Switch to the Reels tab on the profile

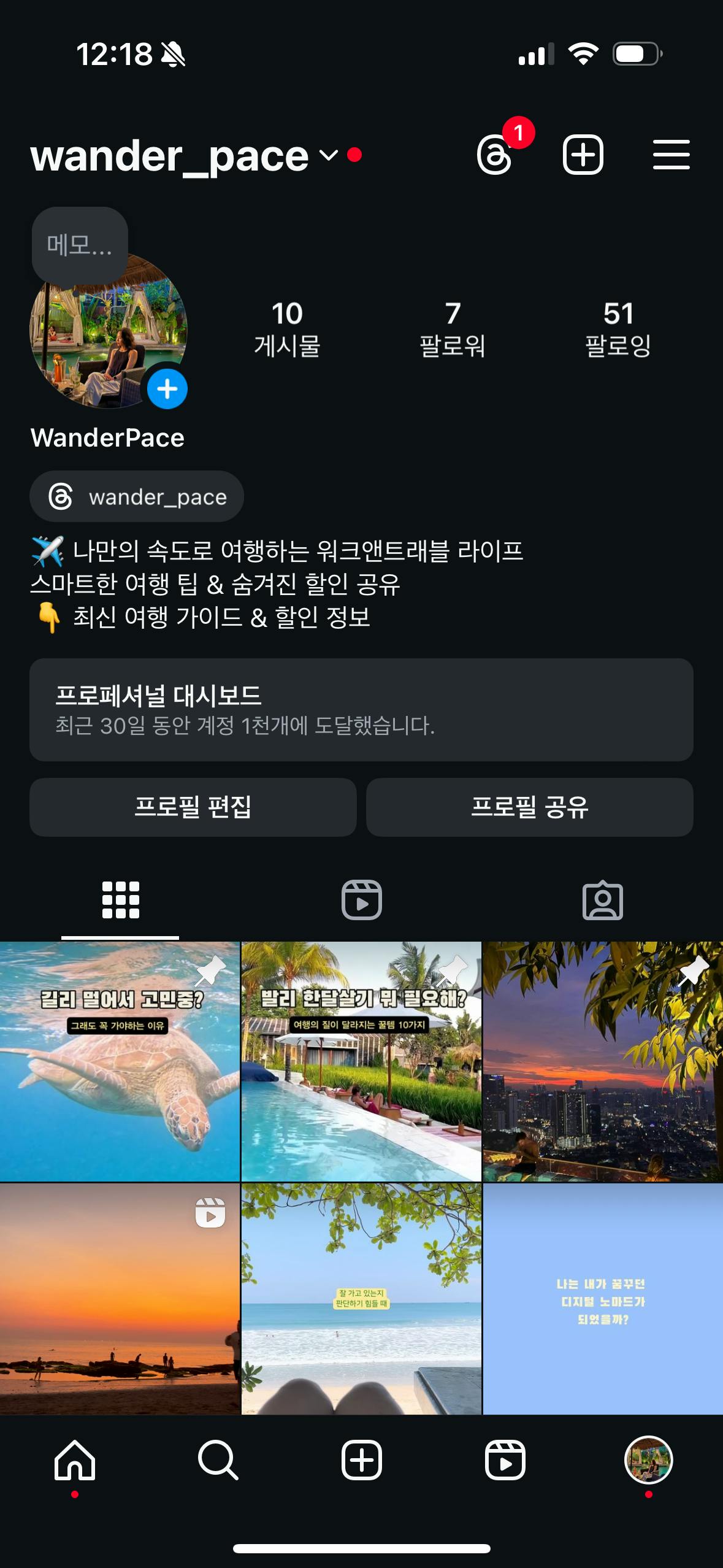click(361, 900)
